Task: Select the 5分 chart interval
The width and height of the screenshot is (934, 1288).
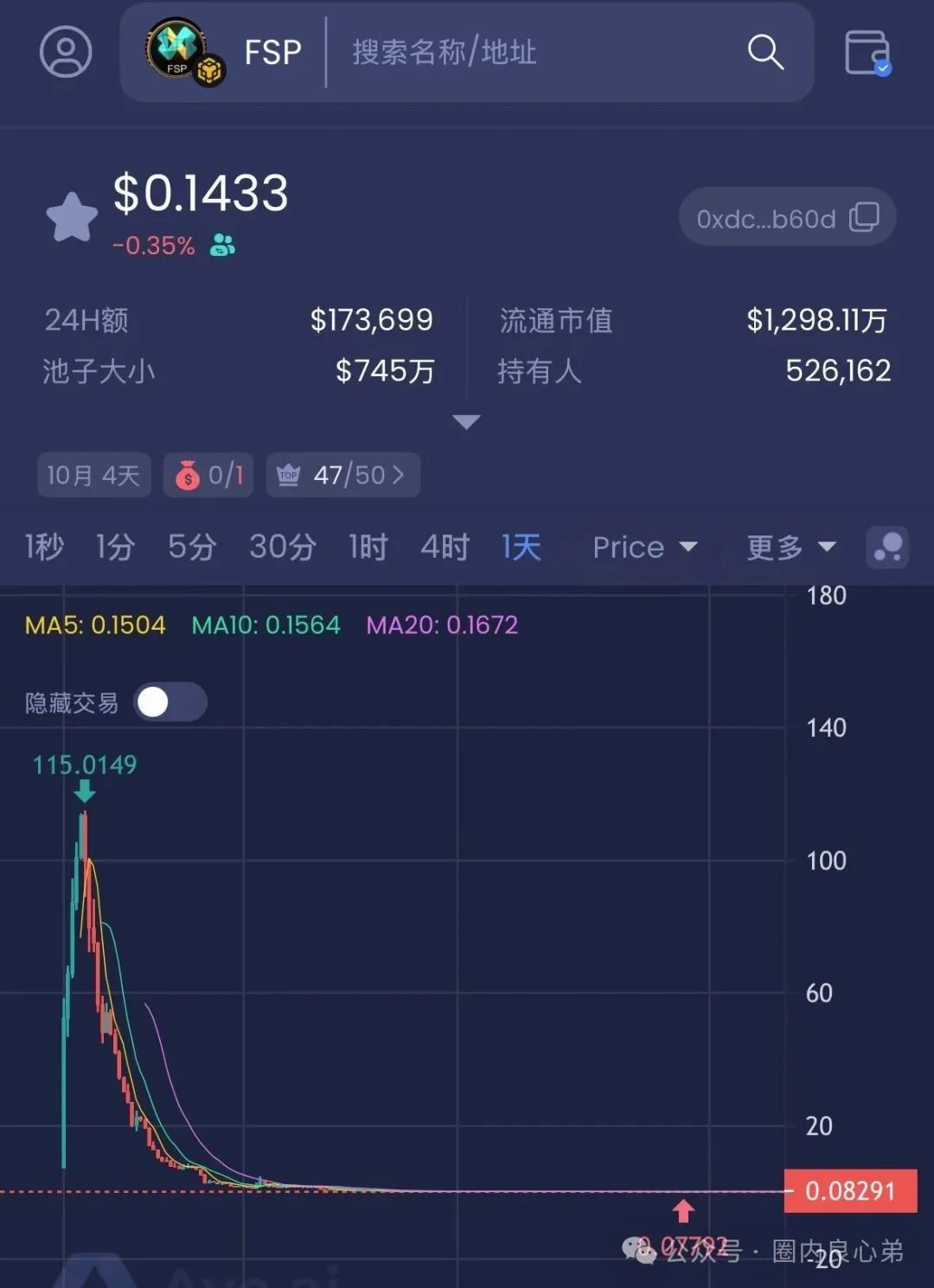Action: (192, 547)
